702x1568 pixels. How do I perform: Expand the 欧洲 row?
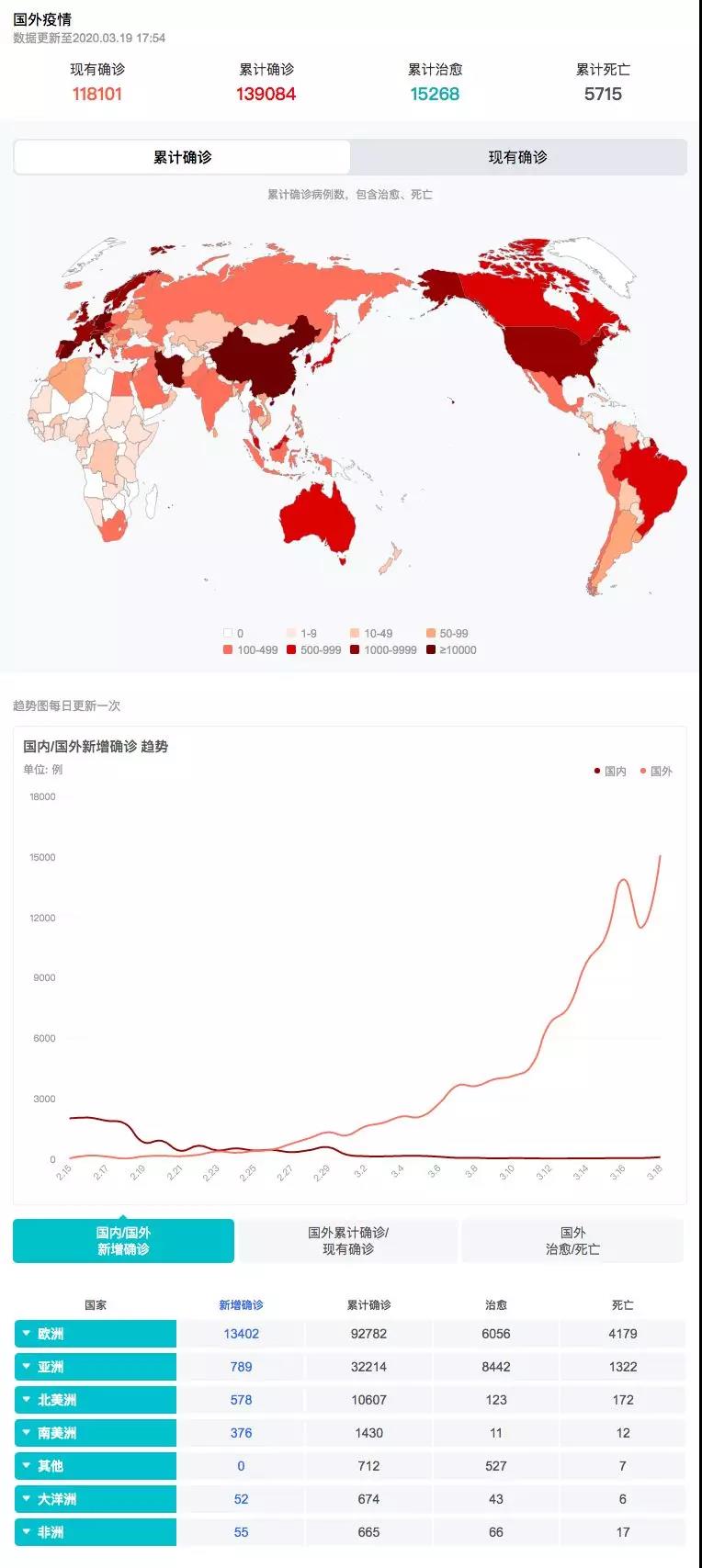coord(96,1334)
